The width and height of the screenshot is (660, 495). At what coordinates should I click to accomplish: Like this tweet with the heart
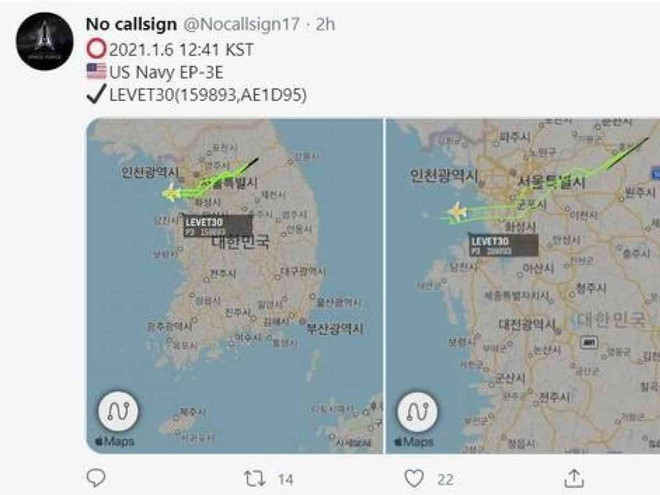[x=415, y=478]
